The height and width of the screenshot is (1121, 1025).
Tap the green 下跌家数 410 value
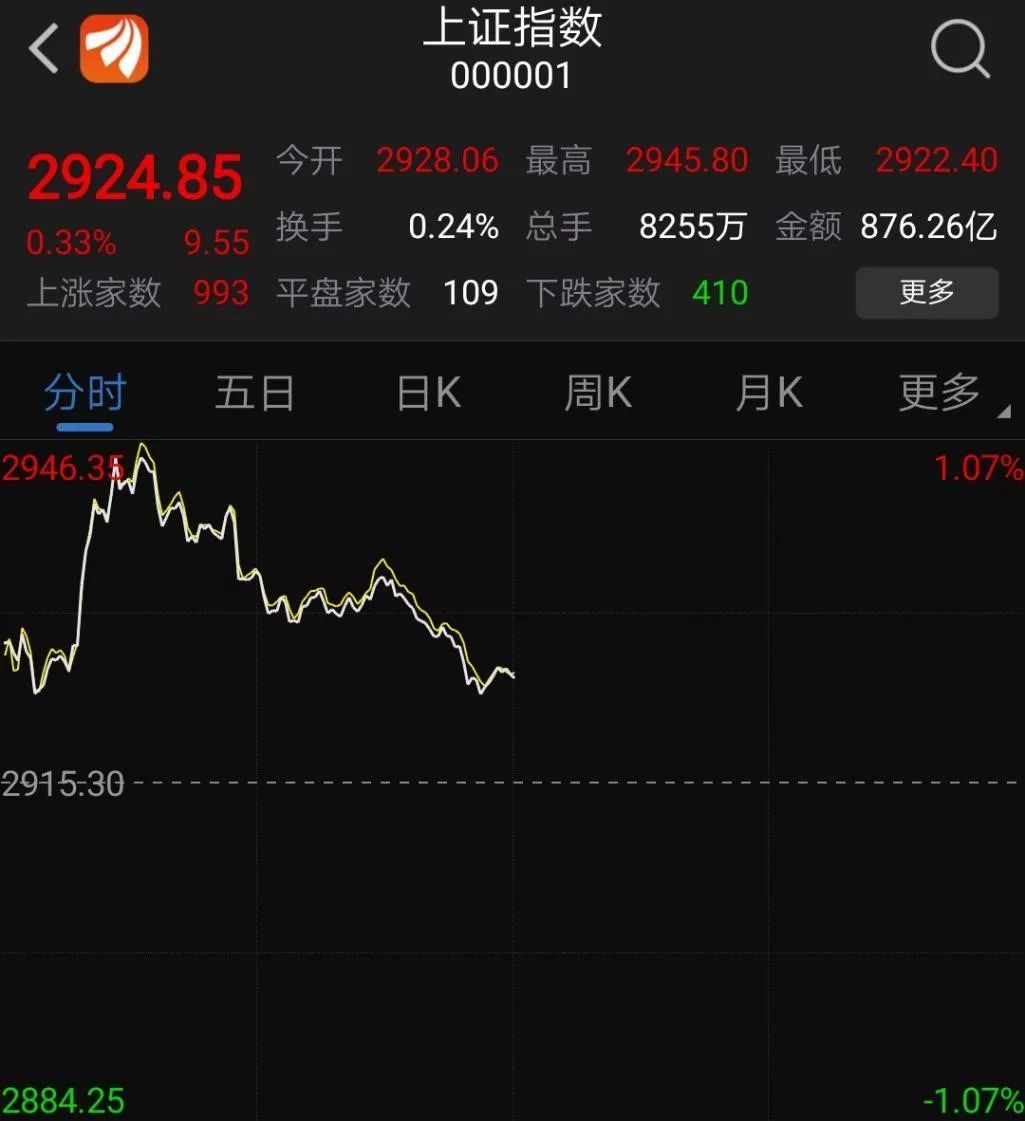(x=718, y=293)
